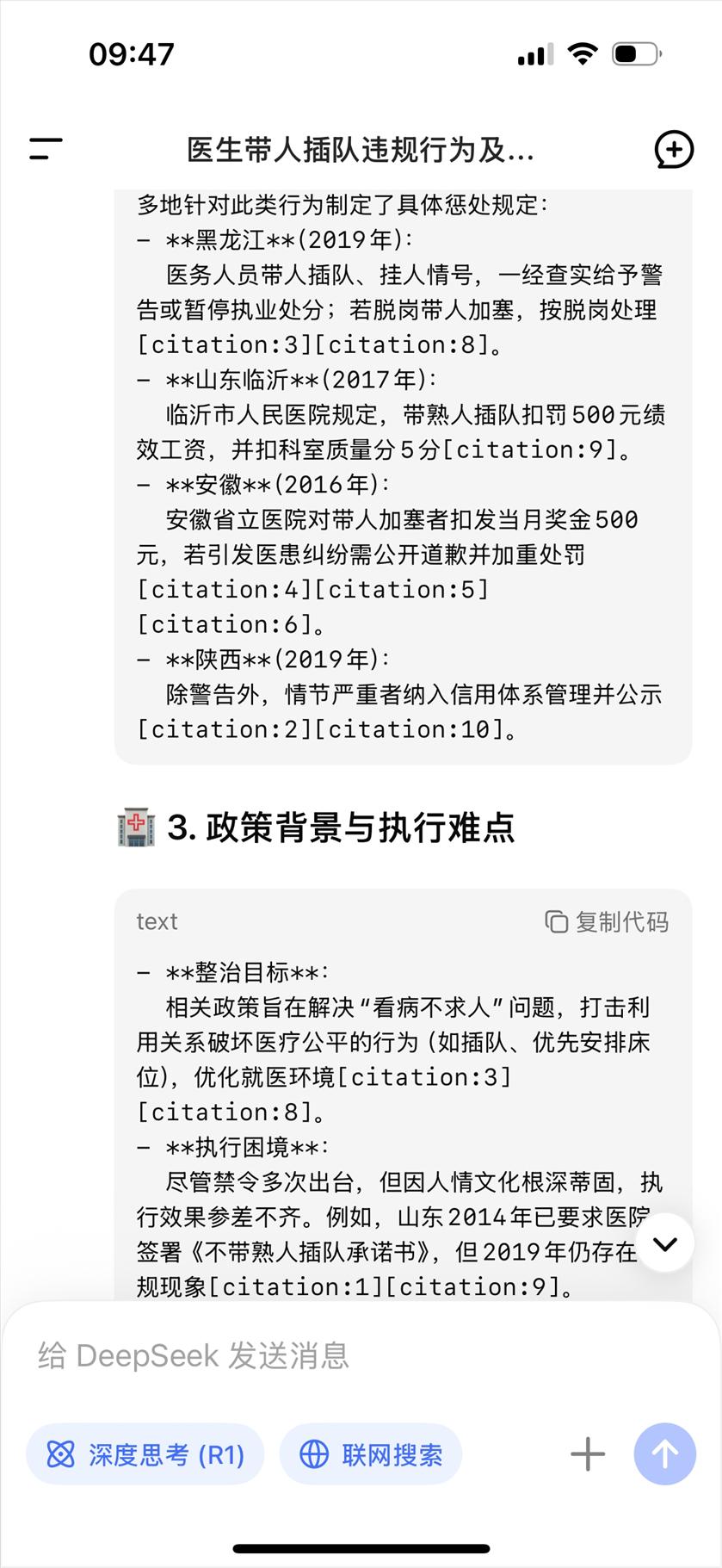
Task: Toggle 联网搜索 web search
Action: coord(371,1454)
